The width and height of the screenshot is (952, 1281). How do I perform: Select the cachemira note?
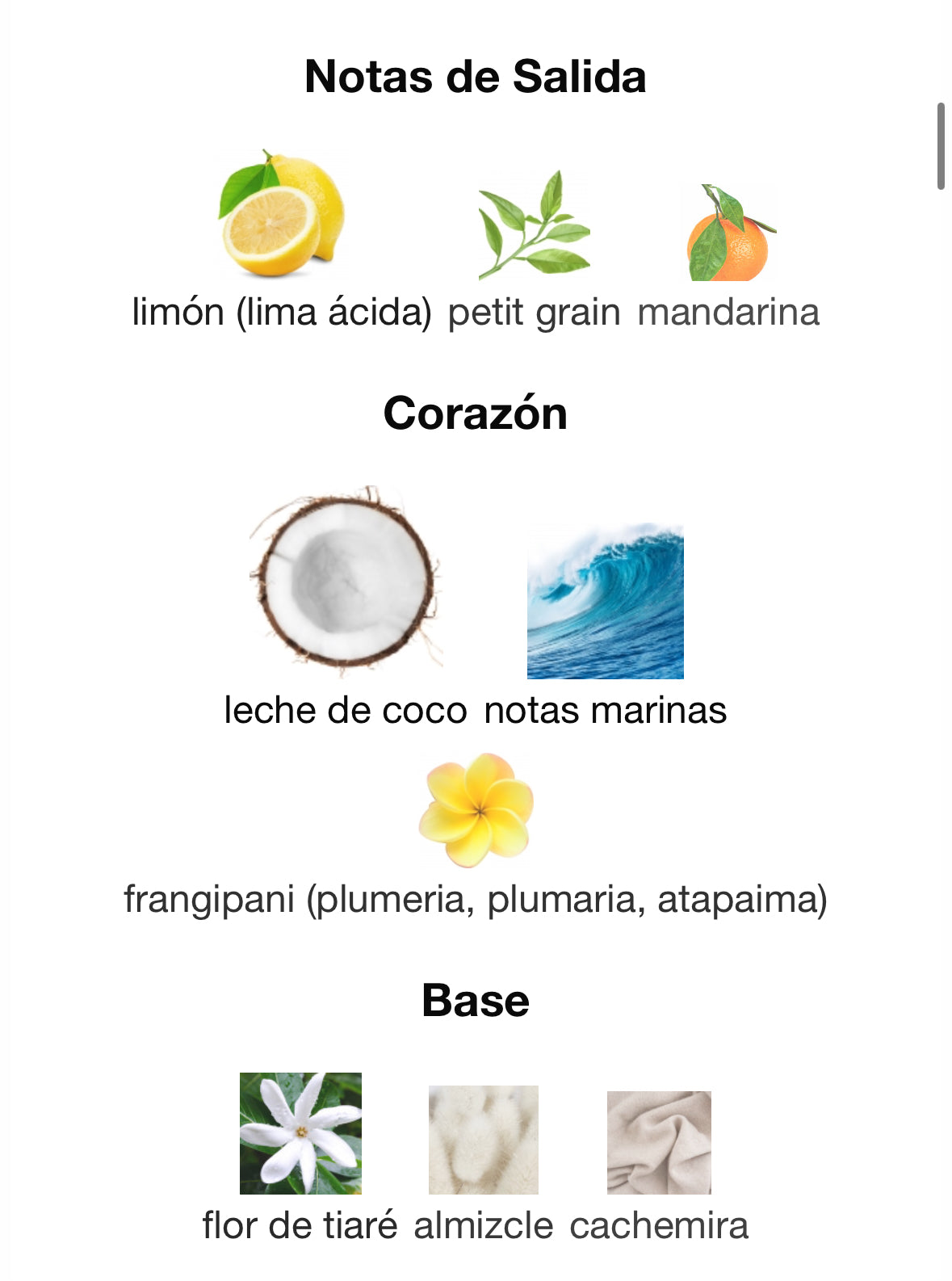tap(659, 1143)
